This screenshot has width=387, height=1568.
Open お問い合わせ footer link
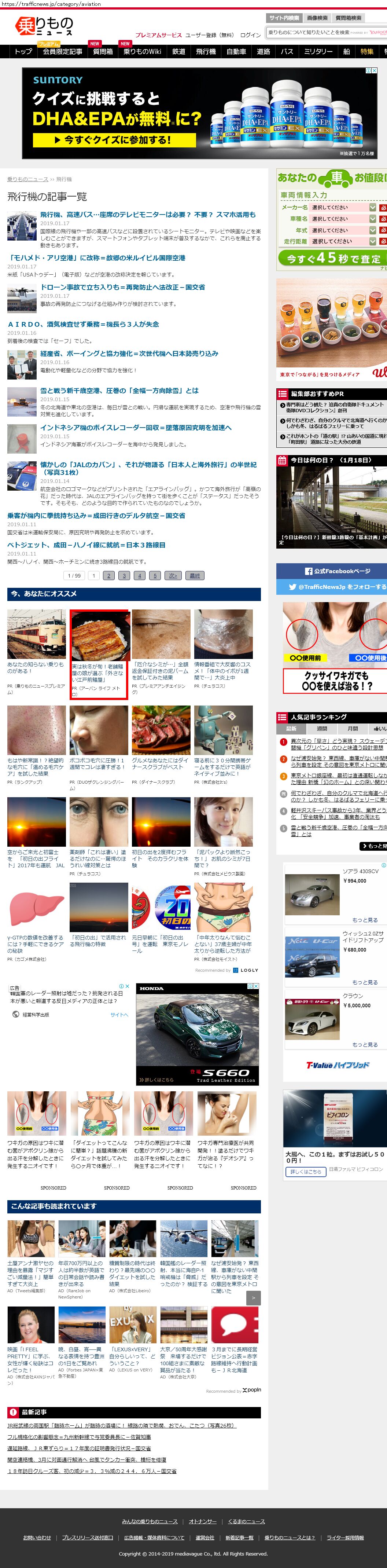click(x=37, y=1538)
